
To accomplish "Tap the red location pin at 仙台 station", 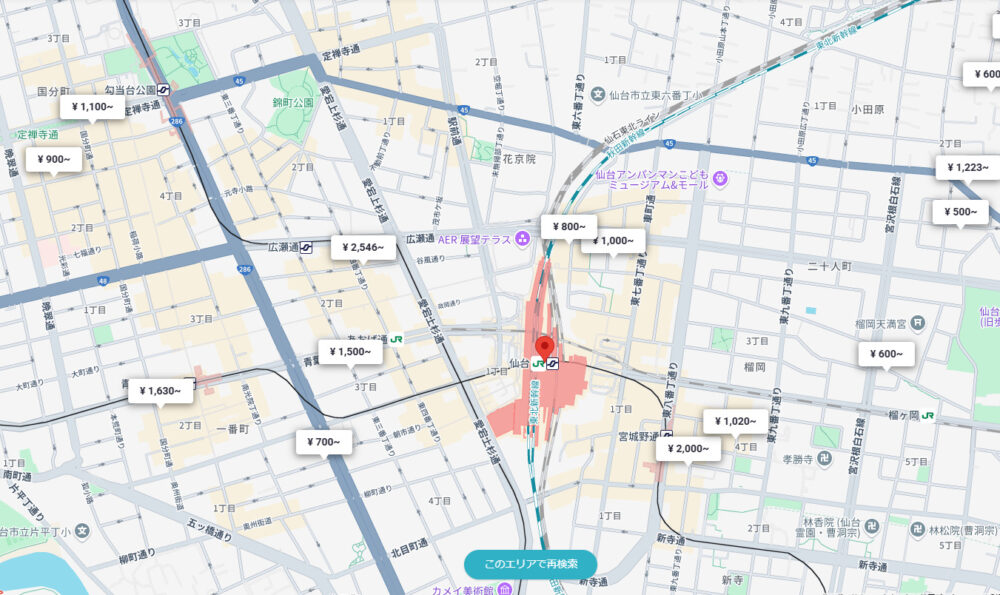I will (546, 349).
